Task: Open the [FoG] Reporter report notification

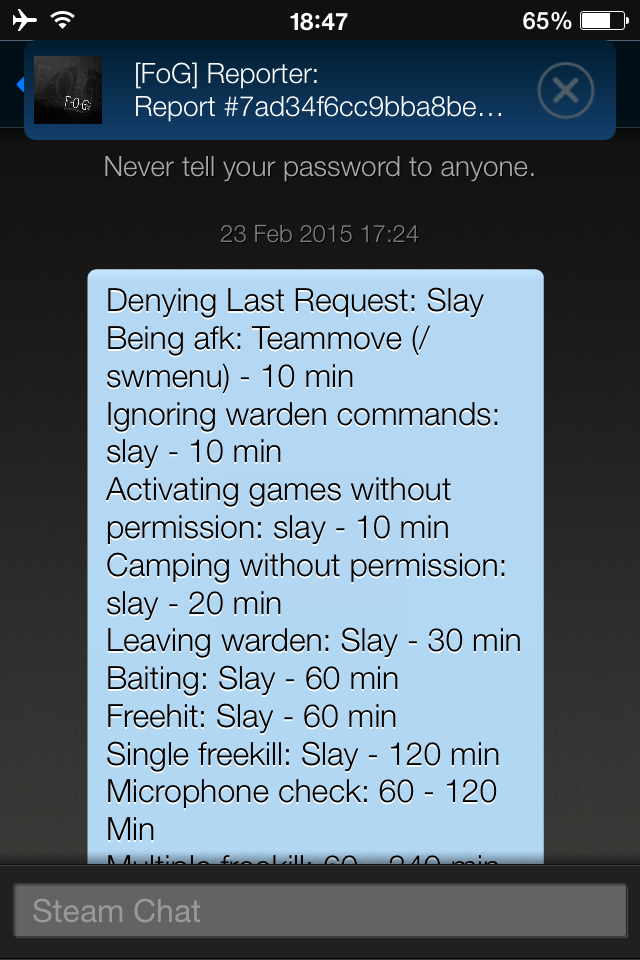Action: pyautogui.click(x=300, y=91)
